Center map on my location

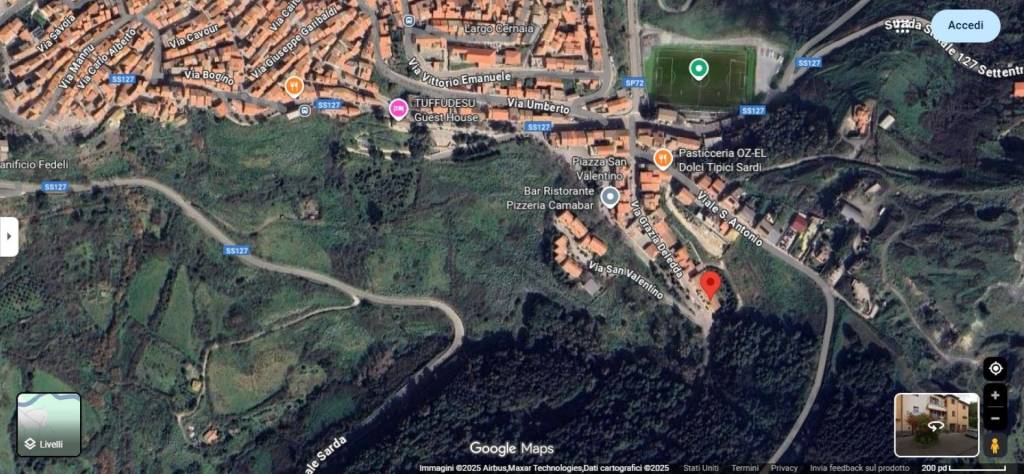(995, 369)
